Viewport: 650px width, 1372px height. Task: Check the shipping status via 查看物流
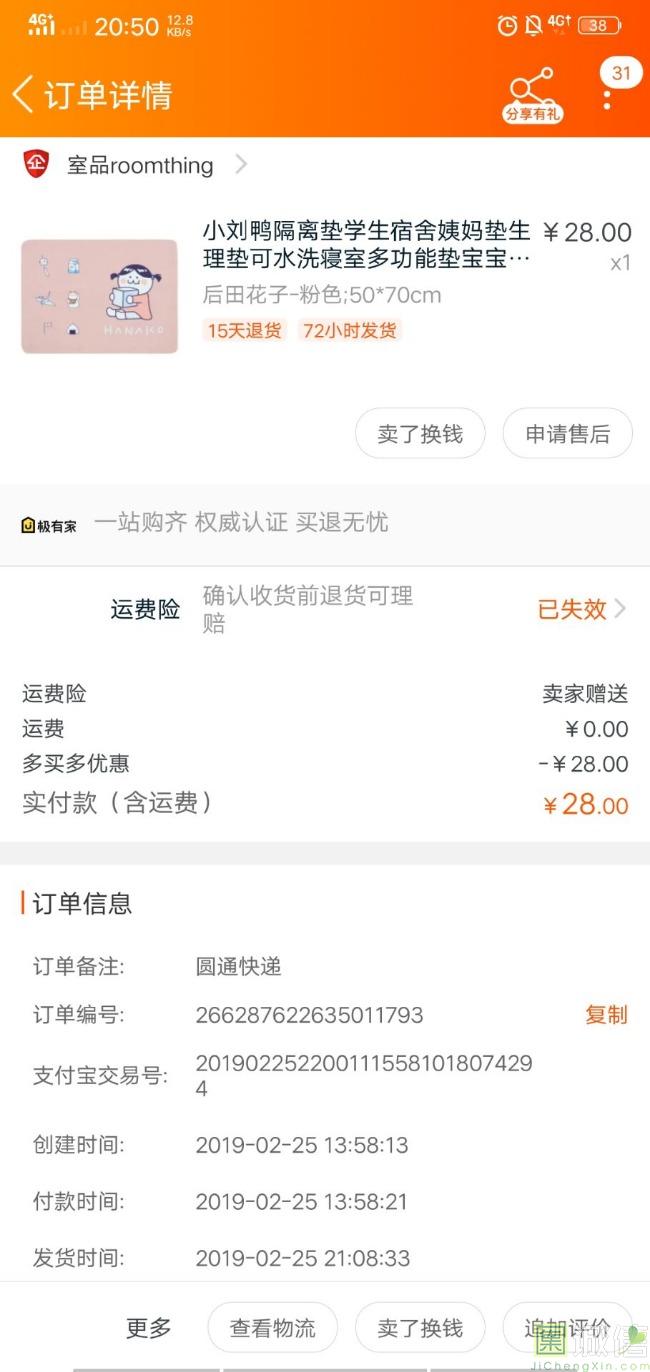click(x=272, y=1328)
